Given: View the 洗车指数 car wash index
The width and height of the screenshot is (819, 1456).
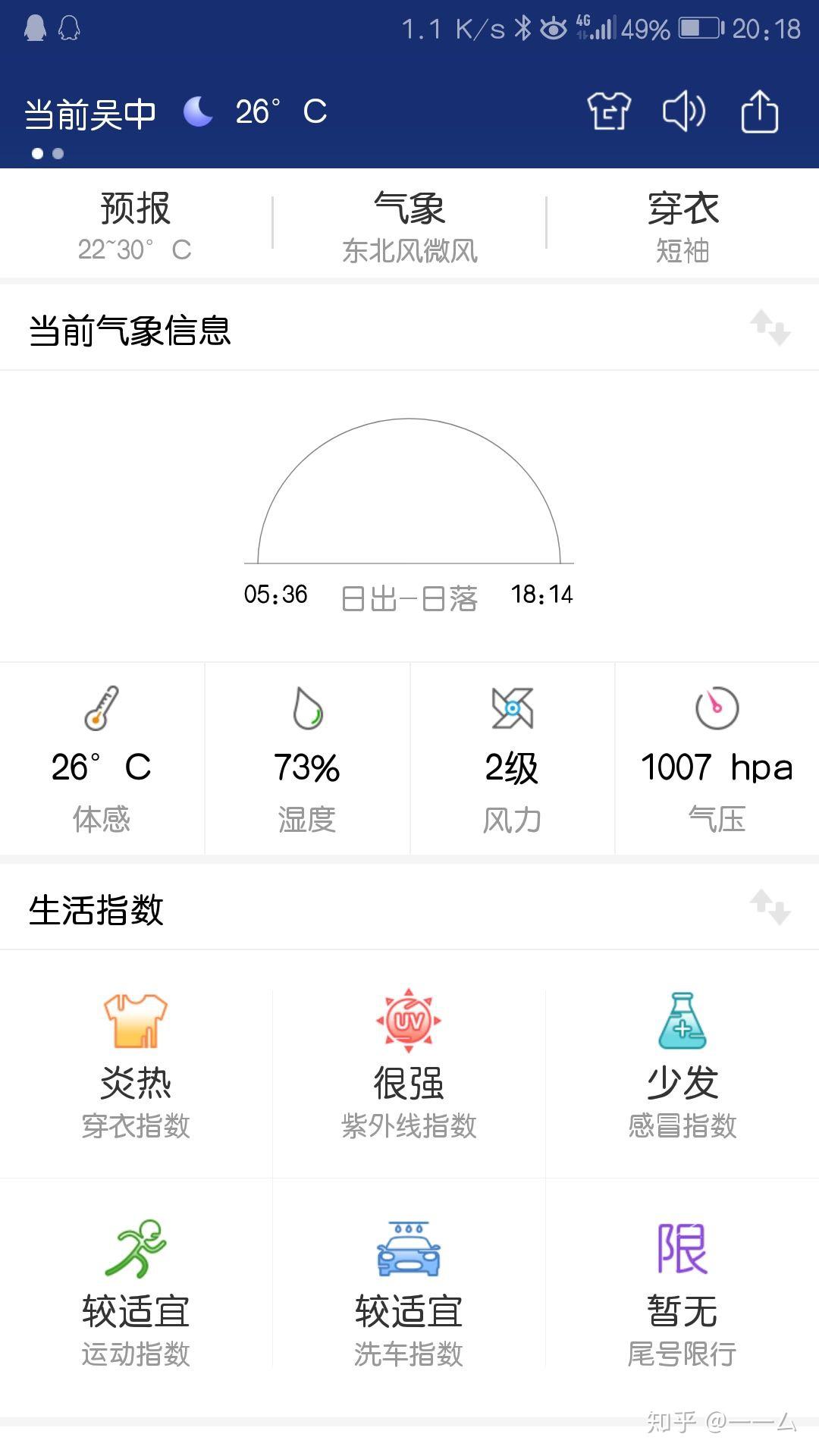Looking at the screenshot, I should pyautogui.click(x=409, y=1292).
